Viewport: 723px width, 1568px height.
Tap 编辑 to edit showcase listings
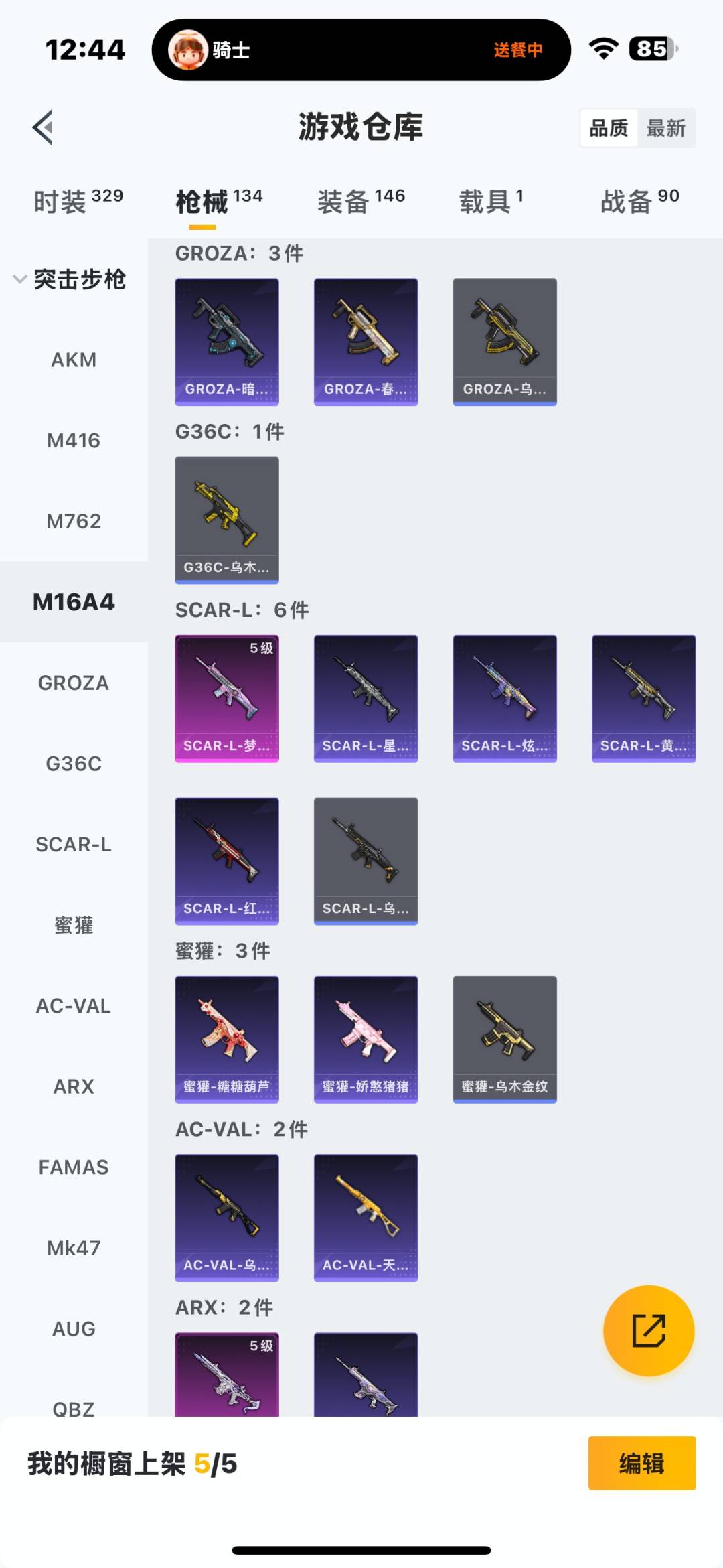(641, 1464)
